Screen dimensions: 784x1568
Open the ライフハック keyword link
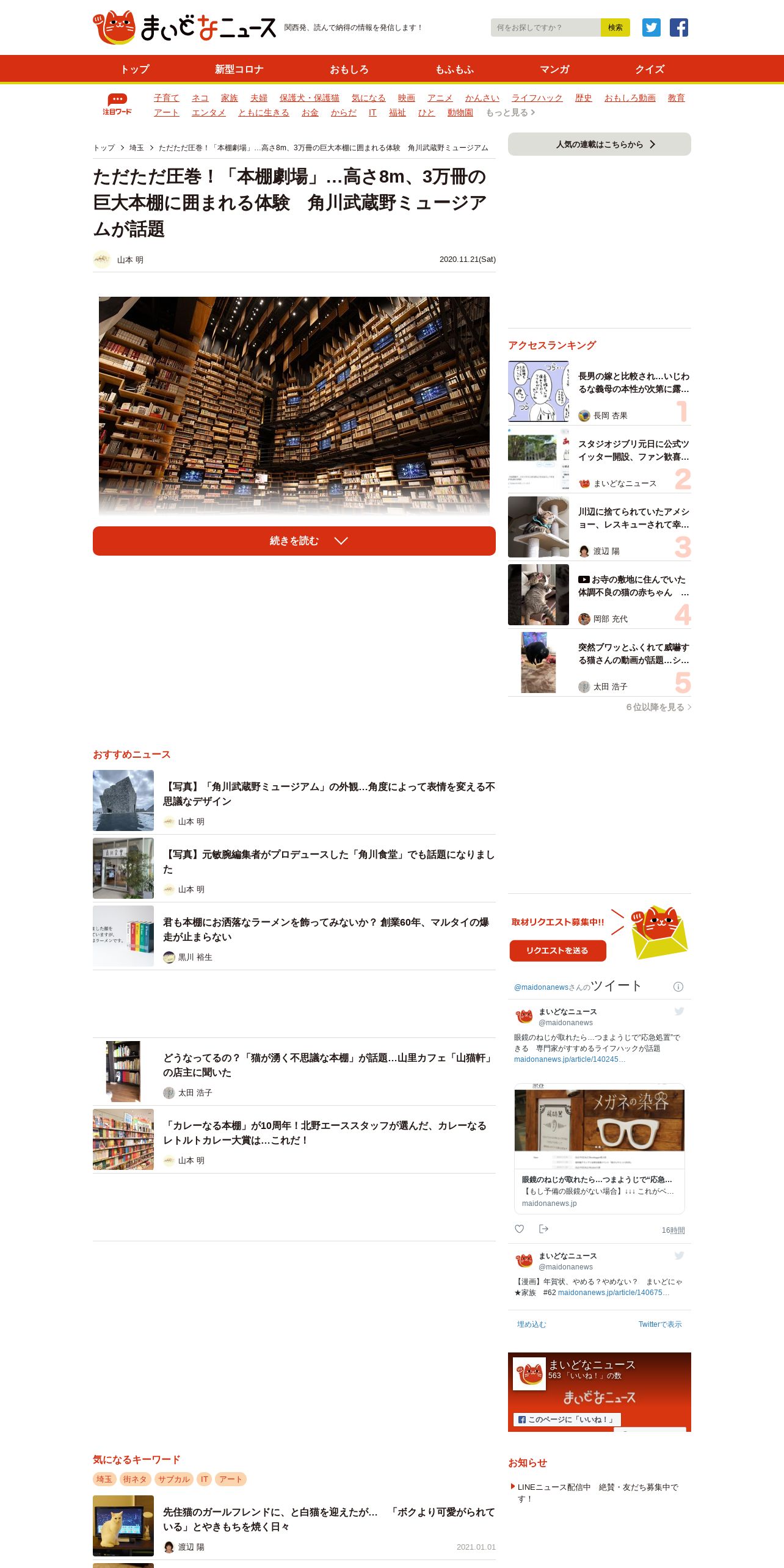(x=537, y=98)
